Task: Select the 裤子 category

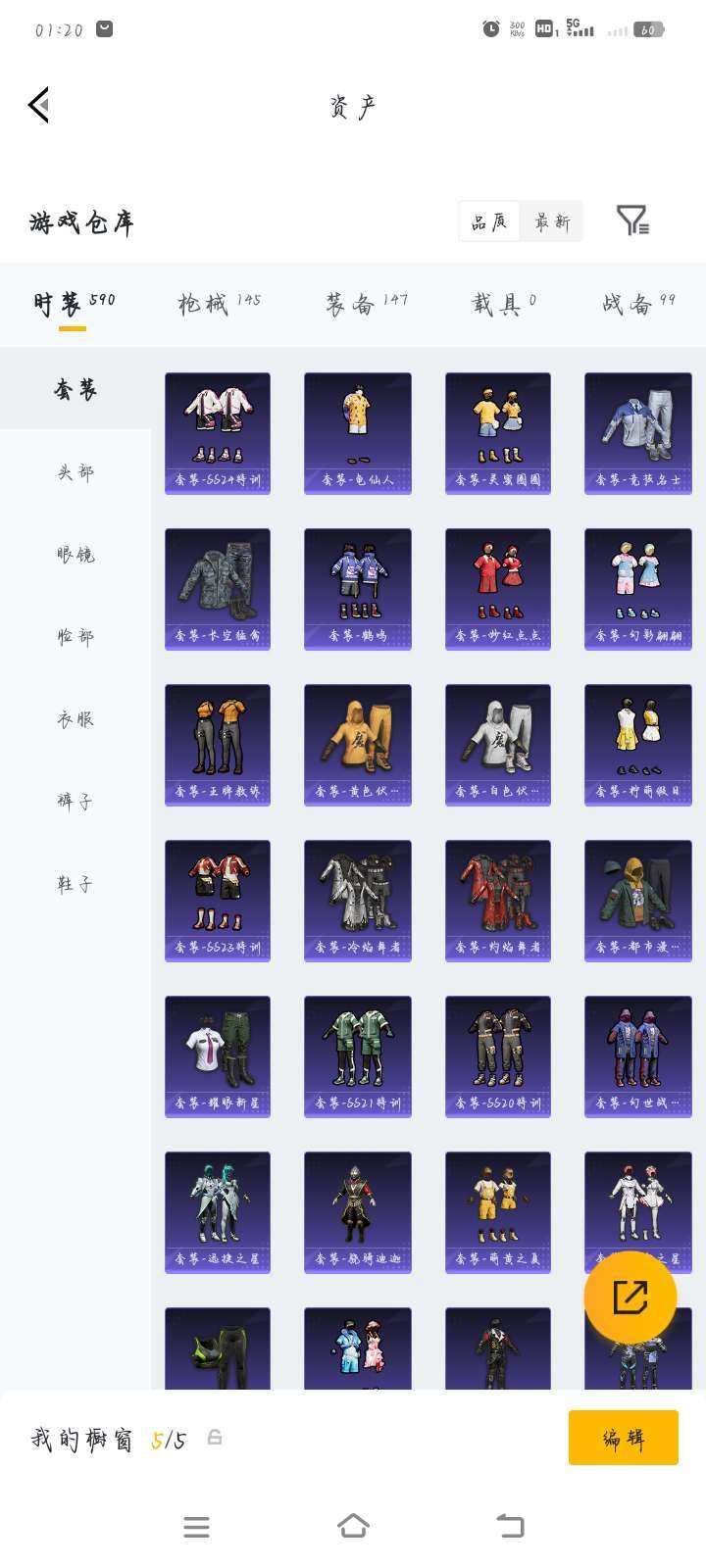Action: click(76, 802)
